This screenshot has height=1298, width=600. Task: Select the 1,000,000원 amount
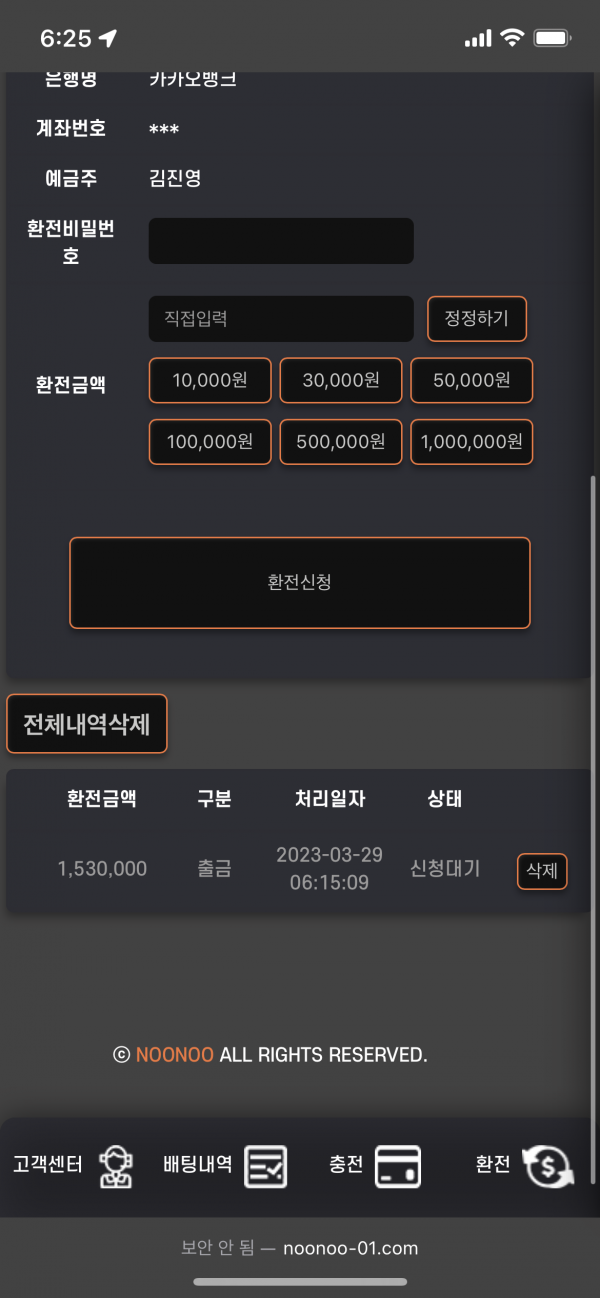click(472, 442)
